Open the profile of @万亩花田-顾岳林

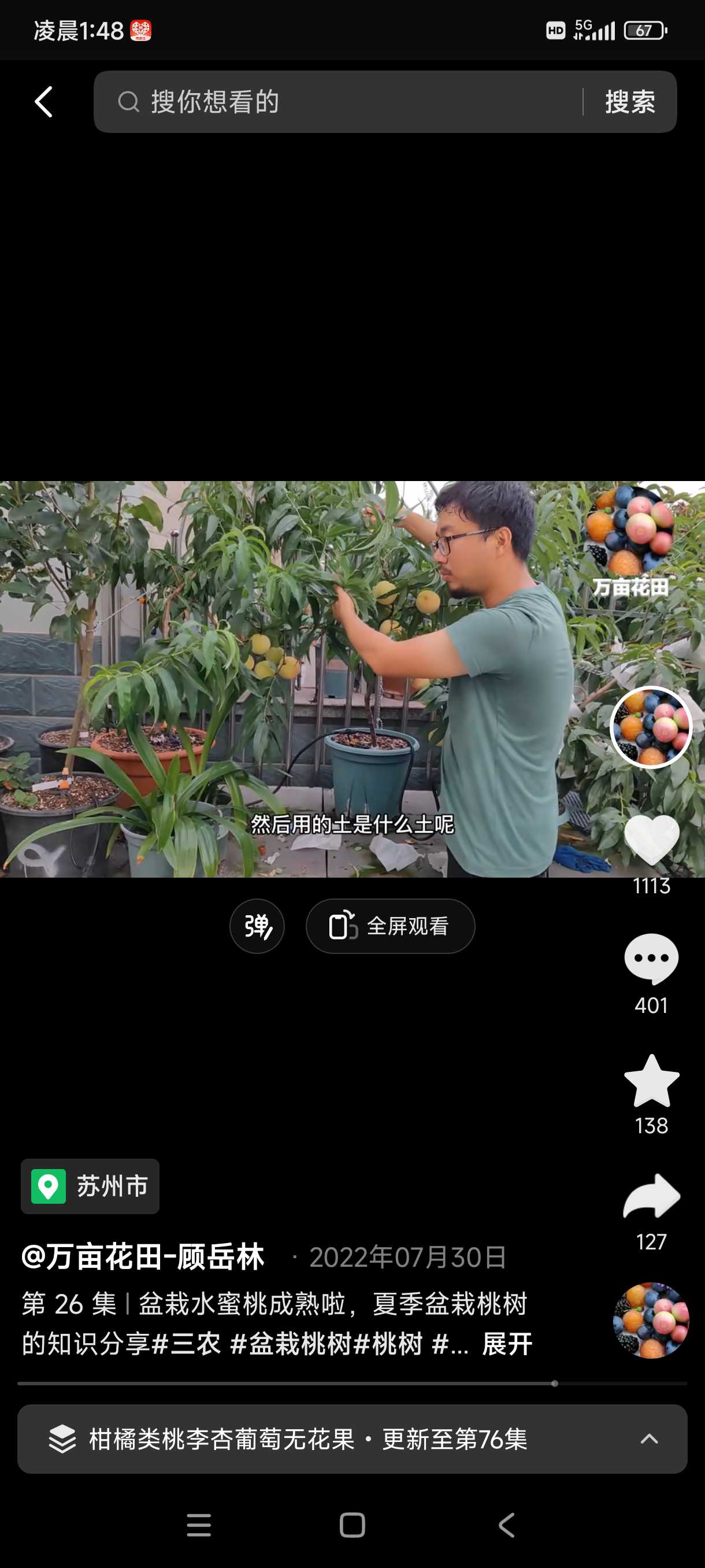point(143,1257)
